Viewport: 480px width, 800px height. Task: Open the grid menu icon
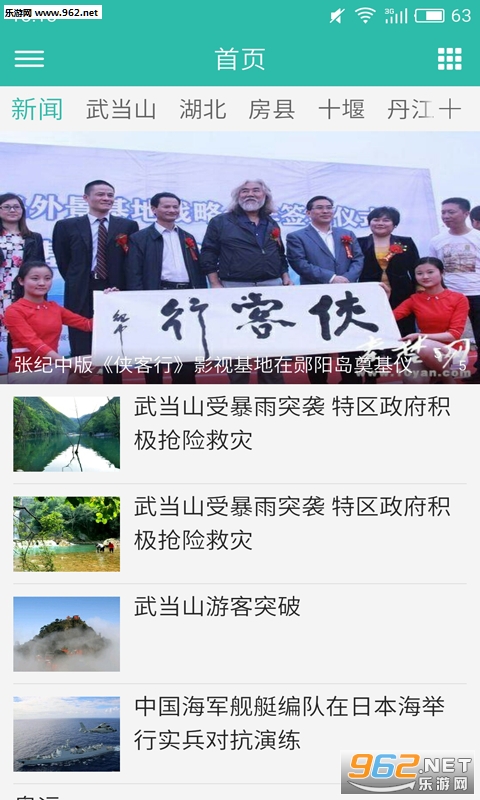[x=449, y=59]
